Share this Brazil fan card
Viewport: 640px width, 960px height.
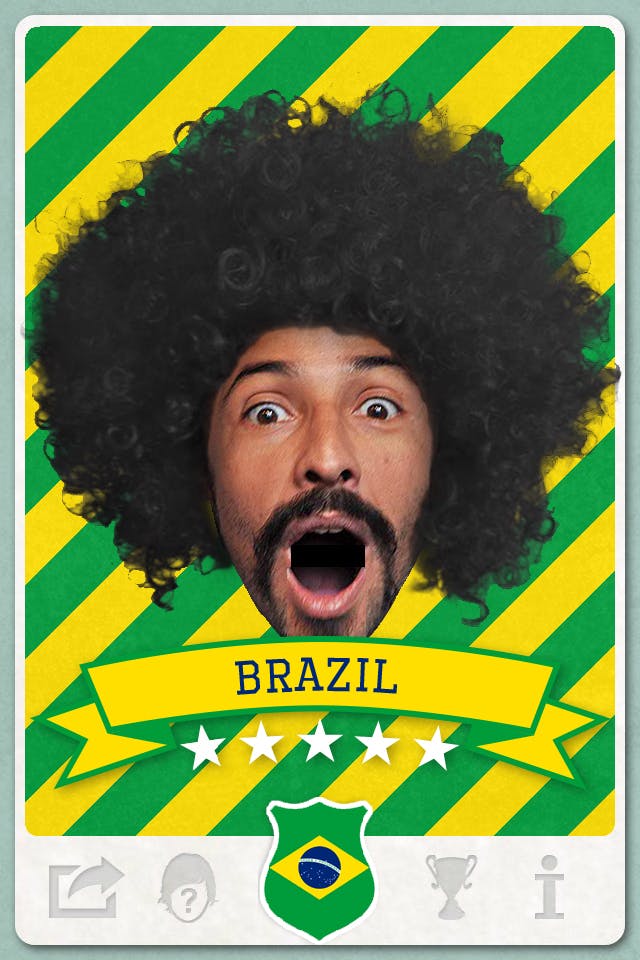[85, 887]
